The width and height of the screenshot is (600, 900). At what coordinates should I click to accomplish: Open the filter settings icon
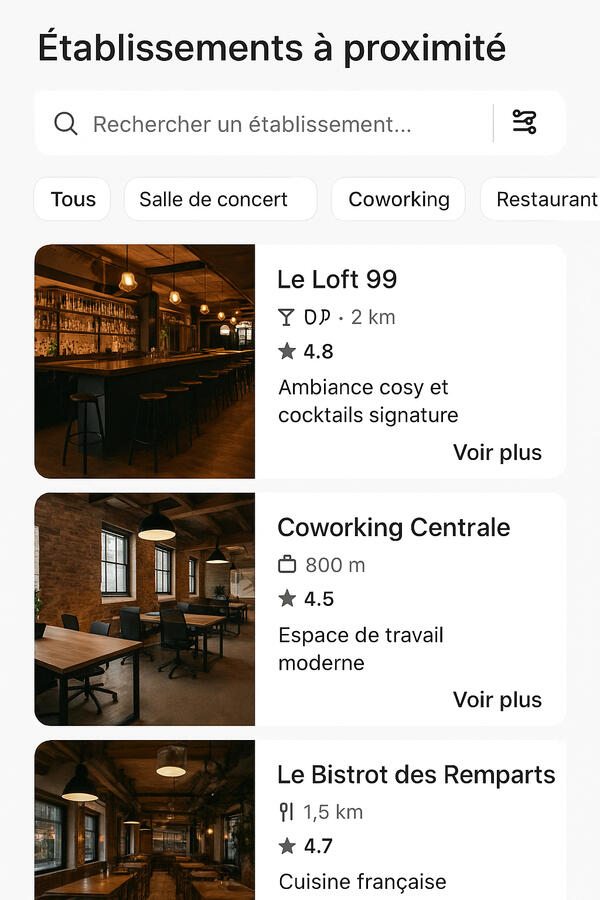click(x=524, y=123)
